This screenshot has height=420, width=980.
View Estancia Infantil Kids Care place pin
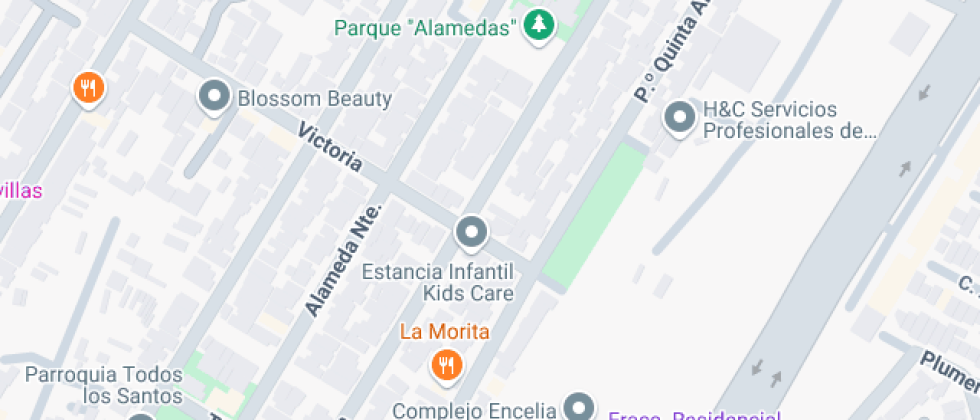tap(471, 234)
